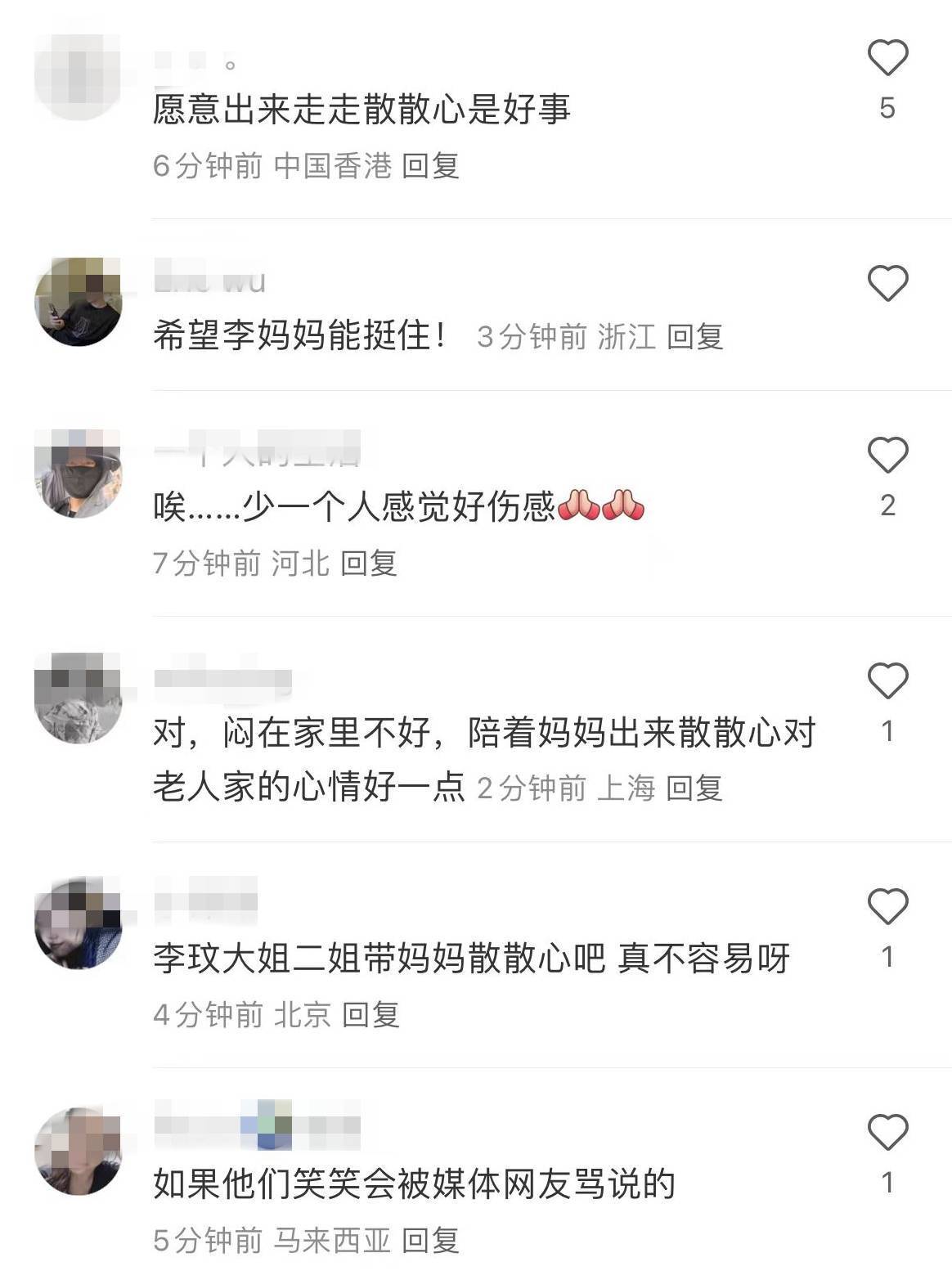The height and width of the screenshot is (1271, 952).
Task: Reply to the 马来西亚 comment
Action: click(430, 1241)
